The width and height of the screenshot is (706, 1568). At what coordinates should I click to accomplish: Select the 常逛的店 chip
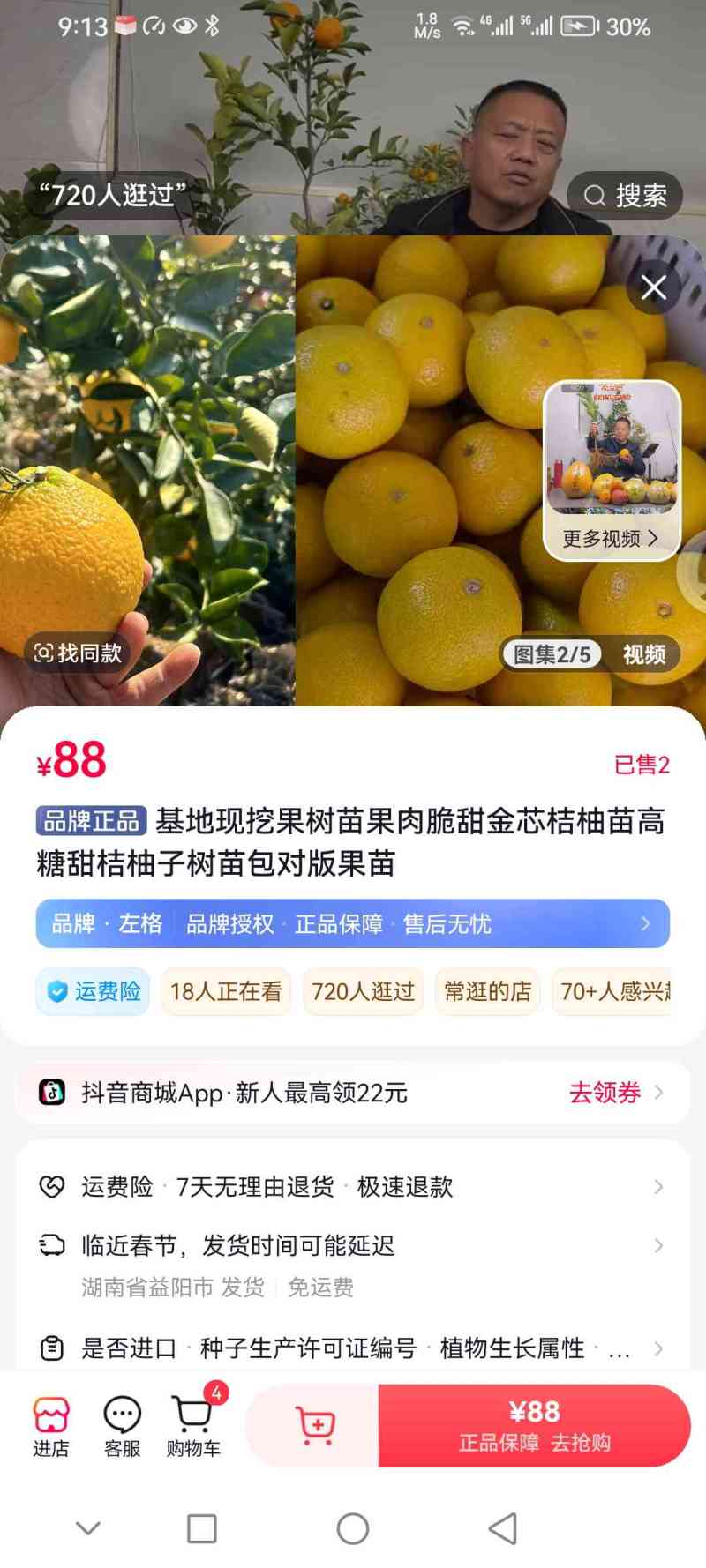487,991
